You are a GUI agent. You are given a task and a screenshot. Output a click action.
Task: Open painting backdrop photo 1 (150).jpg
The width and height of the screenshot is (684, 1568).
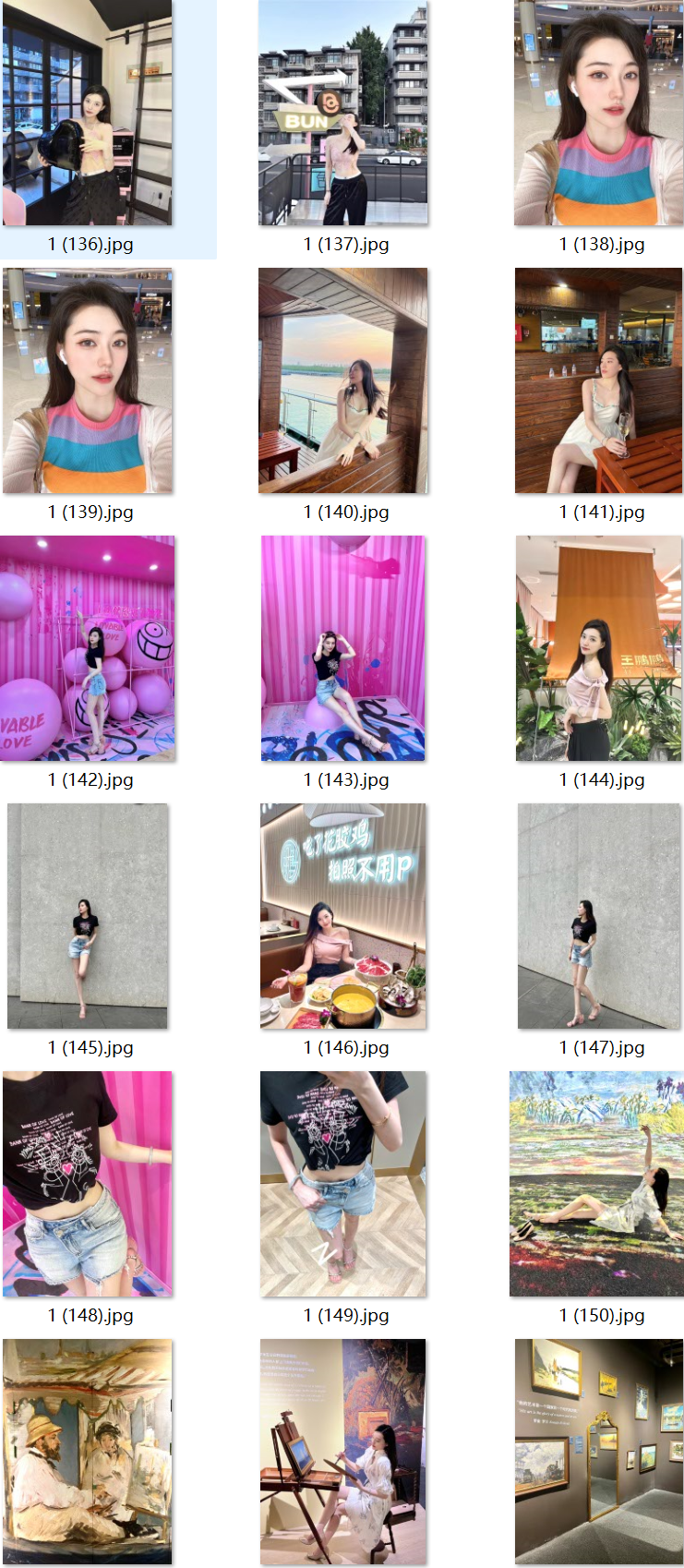(x=598, y=1184)
